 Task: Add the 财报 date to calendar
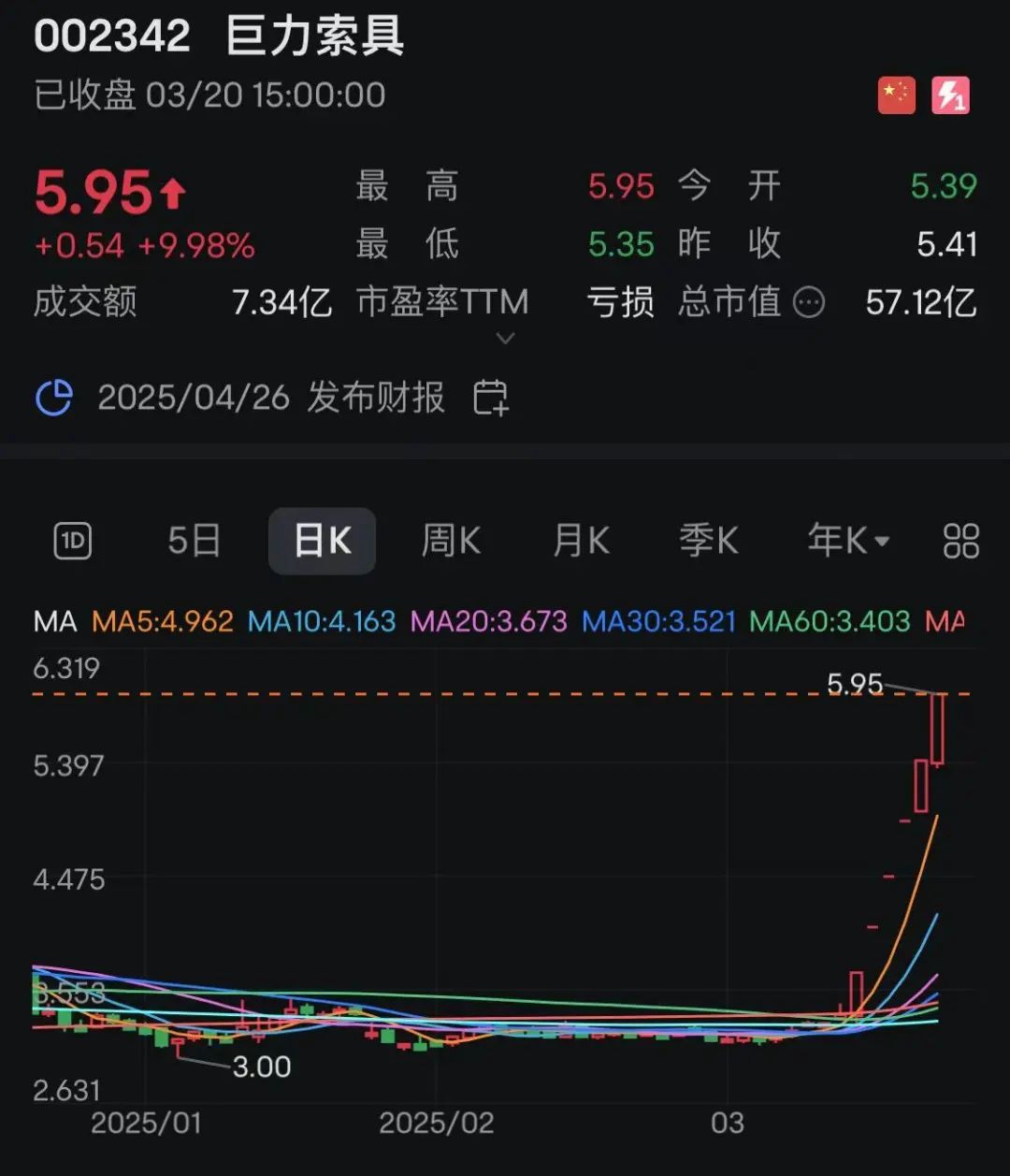coord(490,398)
